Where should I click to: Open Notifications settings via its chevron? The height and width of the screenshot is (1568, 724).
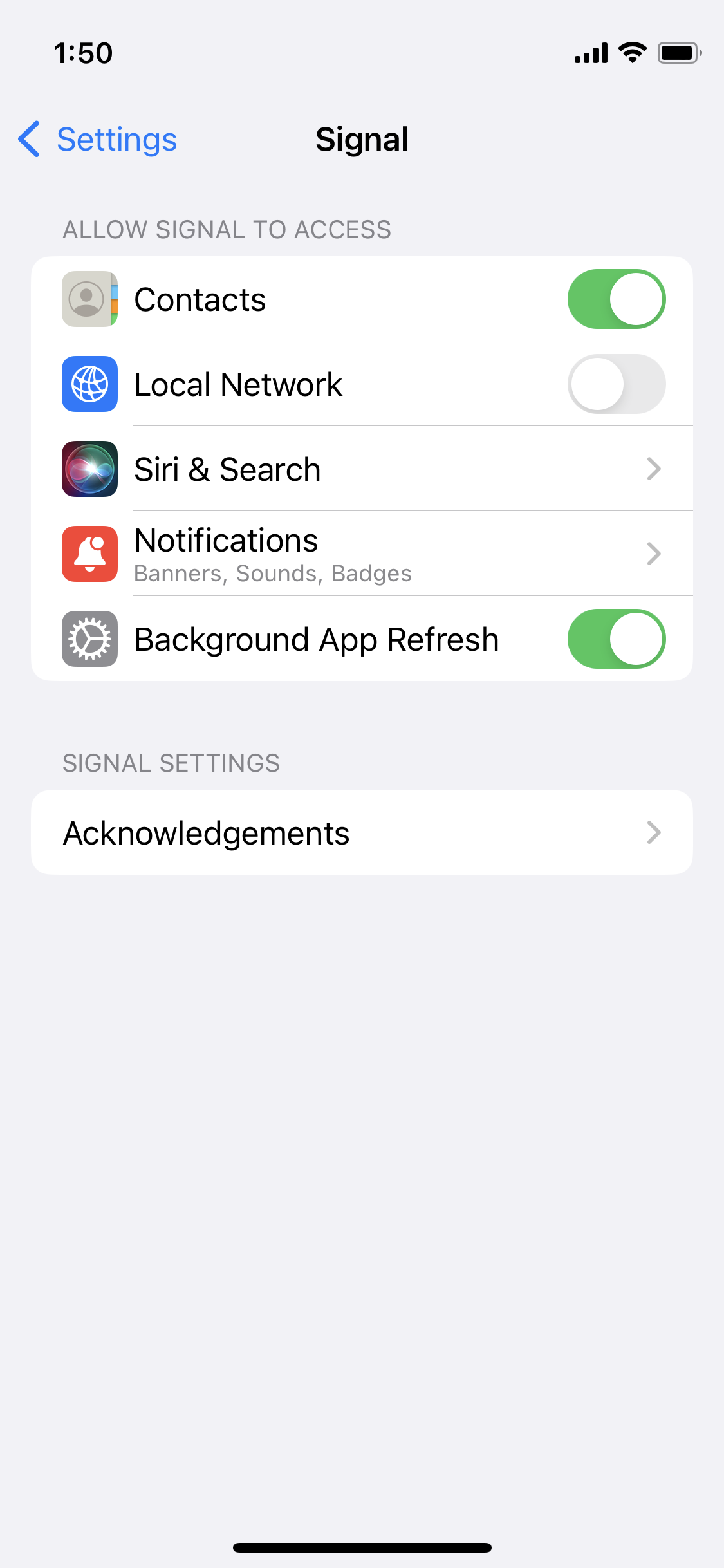point(654,554)
